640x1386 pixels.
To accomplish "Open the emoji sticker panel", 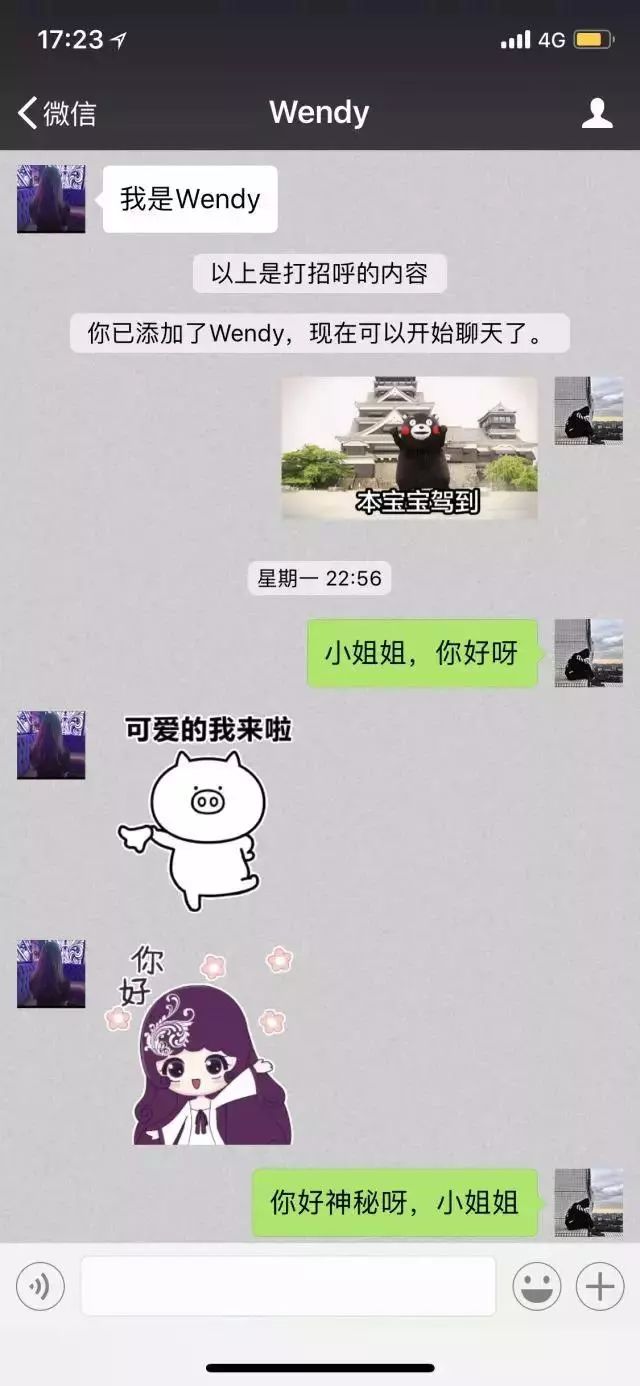I will click(x=537, y=1286).
